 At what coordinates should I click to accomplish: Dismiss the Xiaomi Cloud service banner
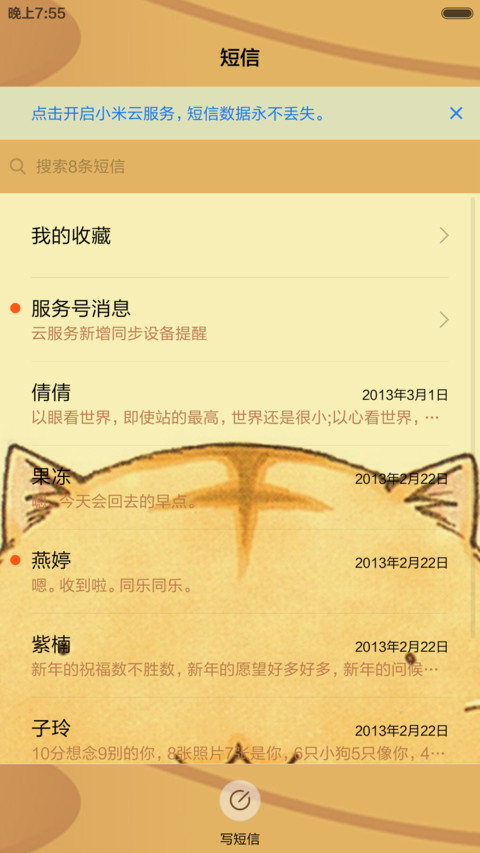(x=456, y=113)
